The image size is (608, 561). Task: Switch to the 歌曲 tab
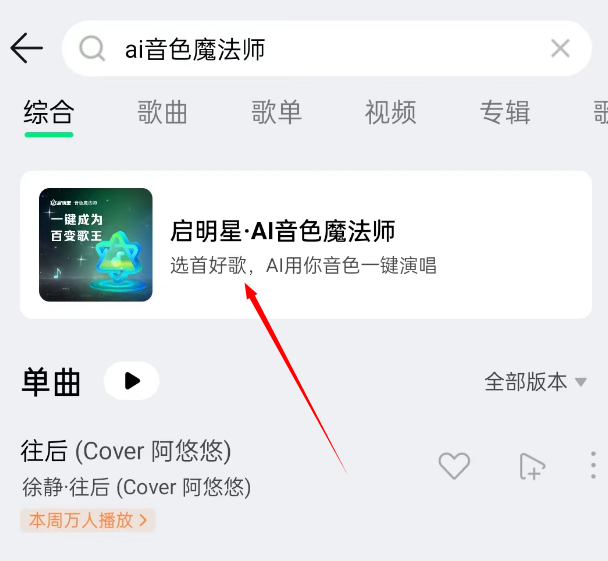163,112
